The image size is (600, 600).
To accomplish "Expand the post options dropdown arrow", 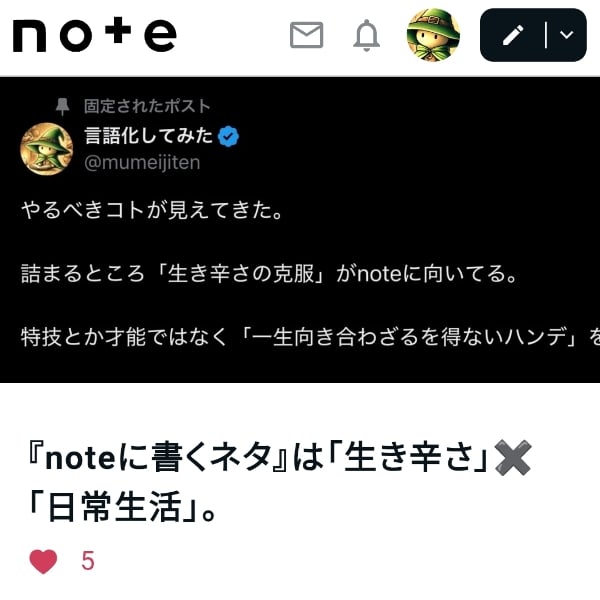I will (567, 36).
